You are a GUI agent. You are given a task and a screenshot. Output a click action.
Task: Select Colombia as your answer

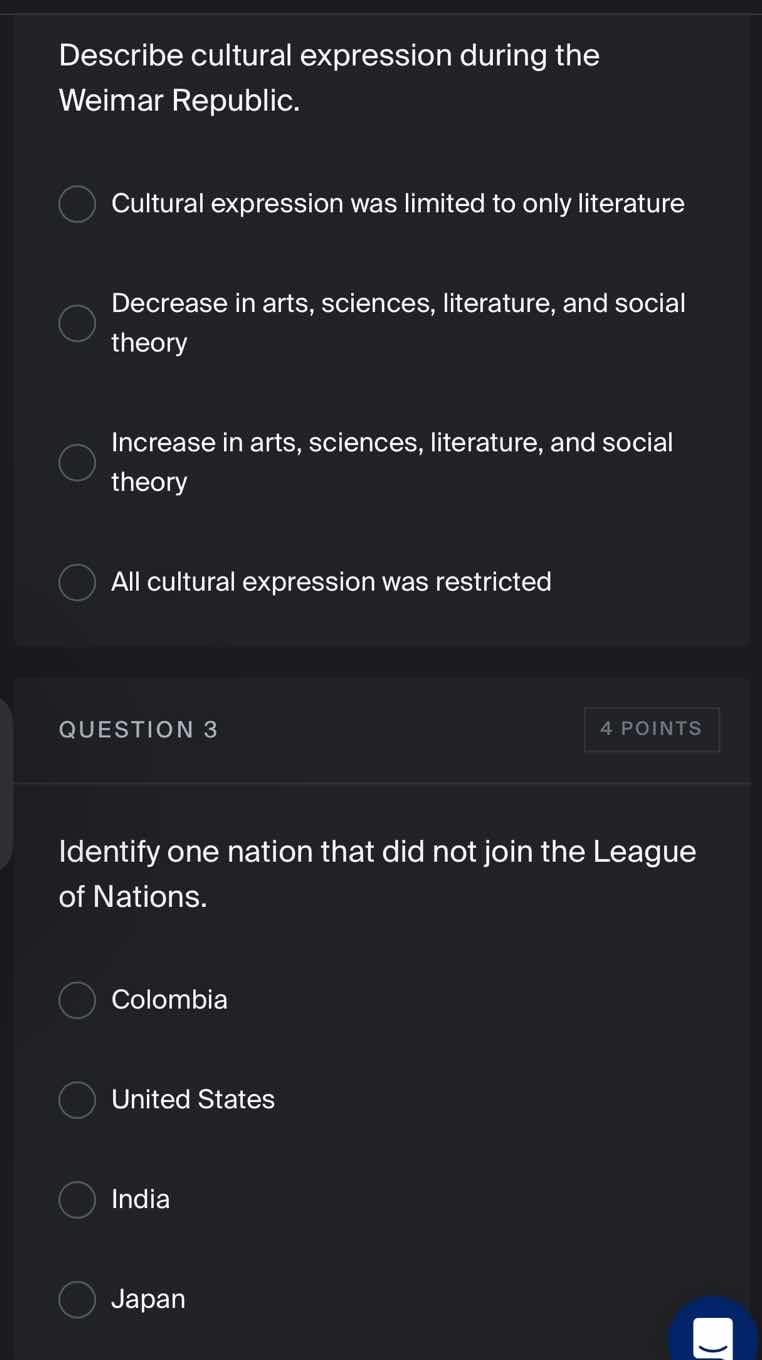click(x=77, y=999)
